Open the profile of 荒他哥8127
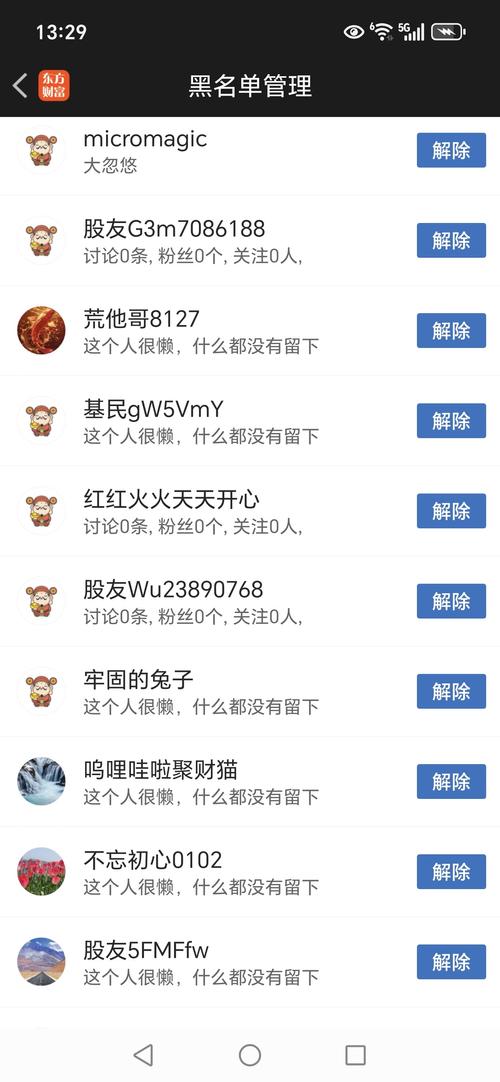500x1082 pixels. click(207, 331)
